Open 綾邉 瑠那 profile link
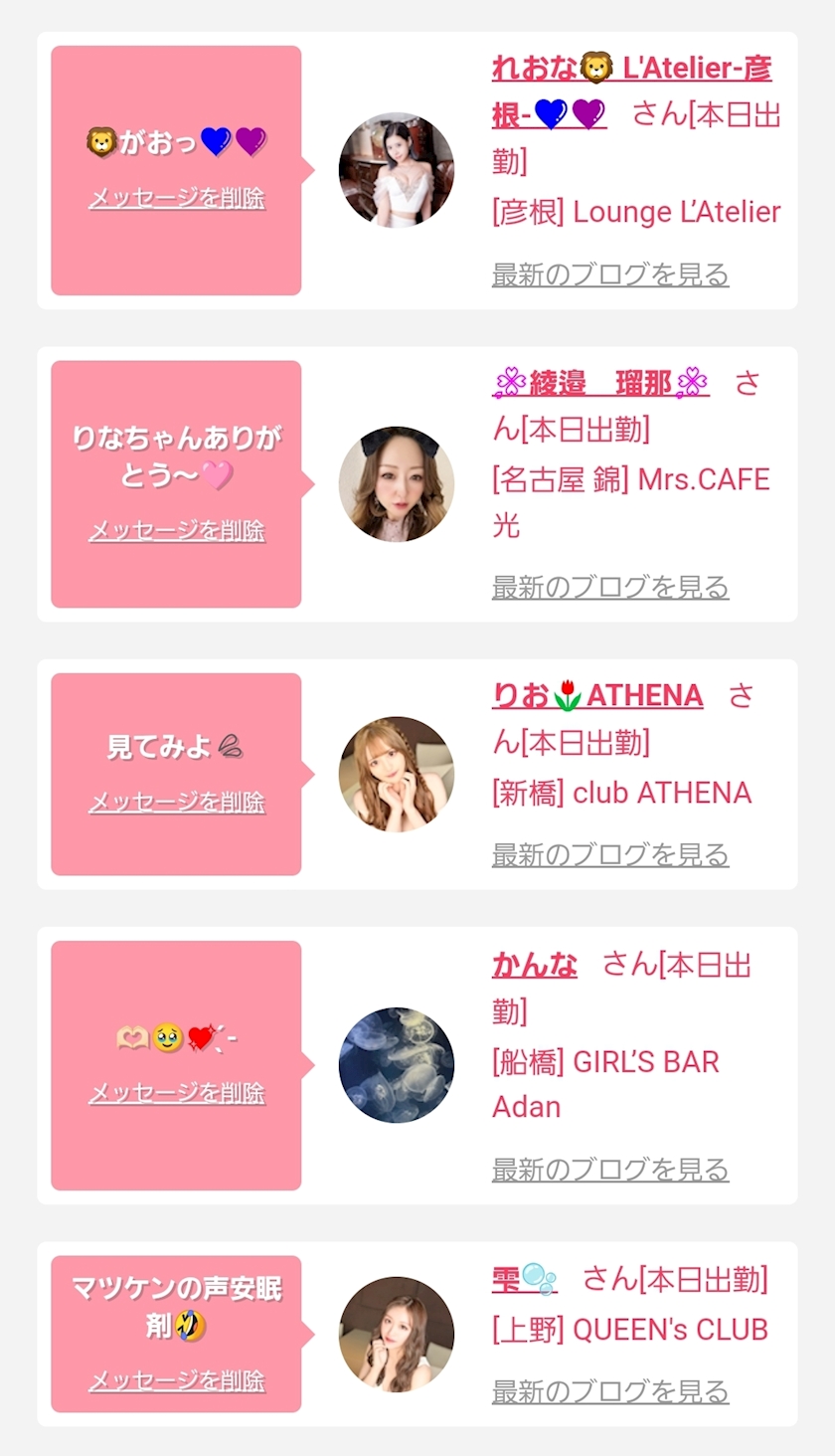Image resolution: width=835 pixels, height=1456 pixels. 600,382
